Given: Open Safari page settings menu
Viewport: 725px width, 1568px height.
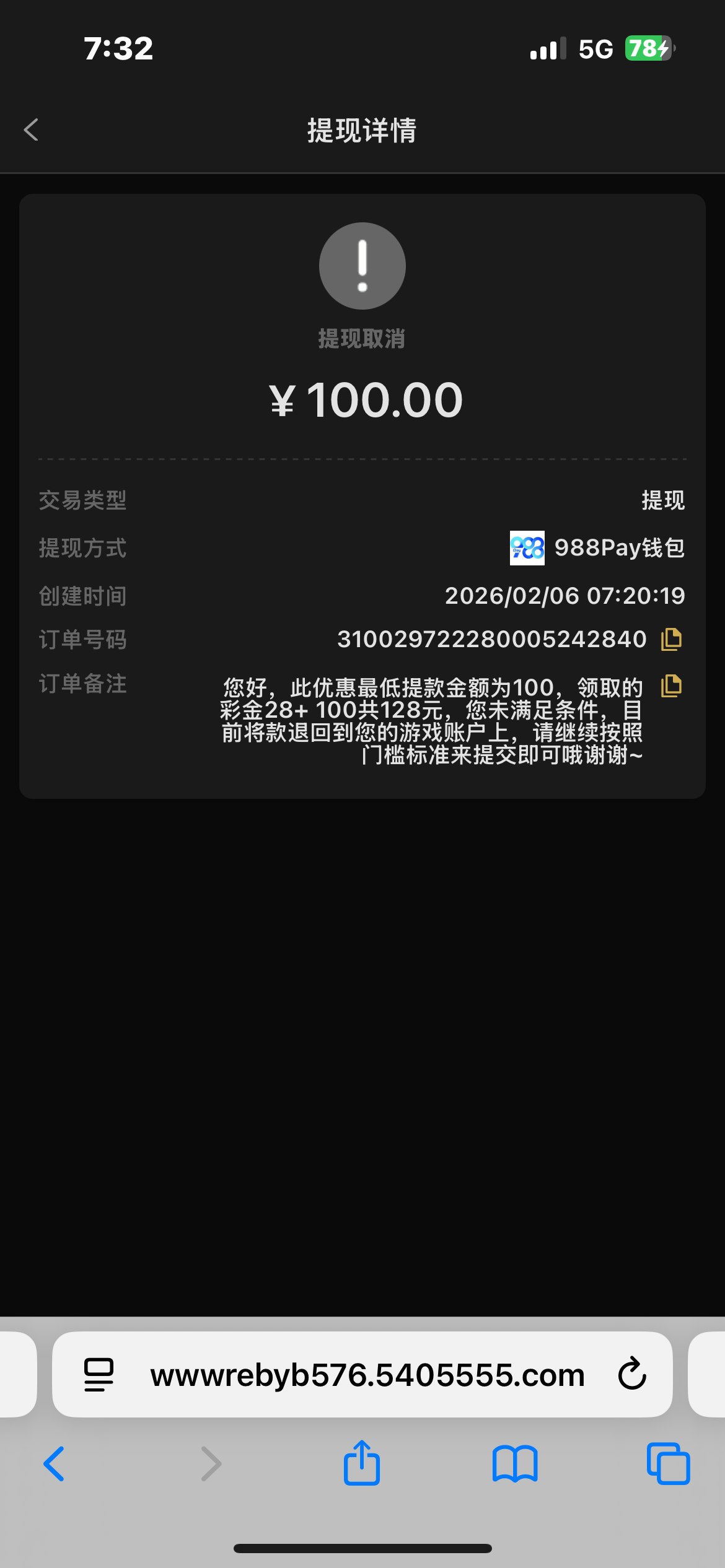Looking at the screenshot, I should point(99,1375).
